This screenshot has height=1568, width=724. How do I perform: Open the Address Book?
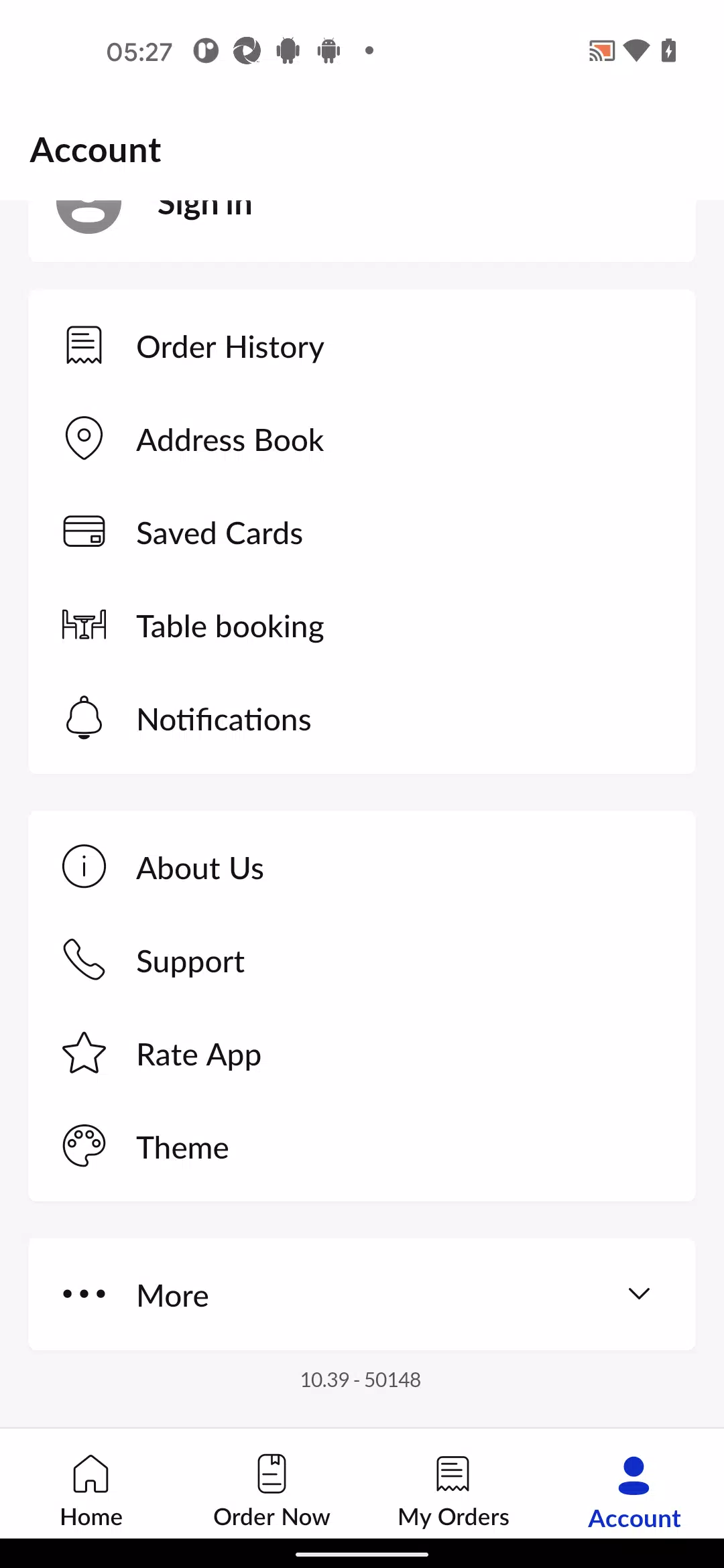[362, 440]
